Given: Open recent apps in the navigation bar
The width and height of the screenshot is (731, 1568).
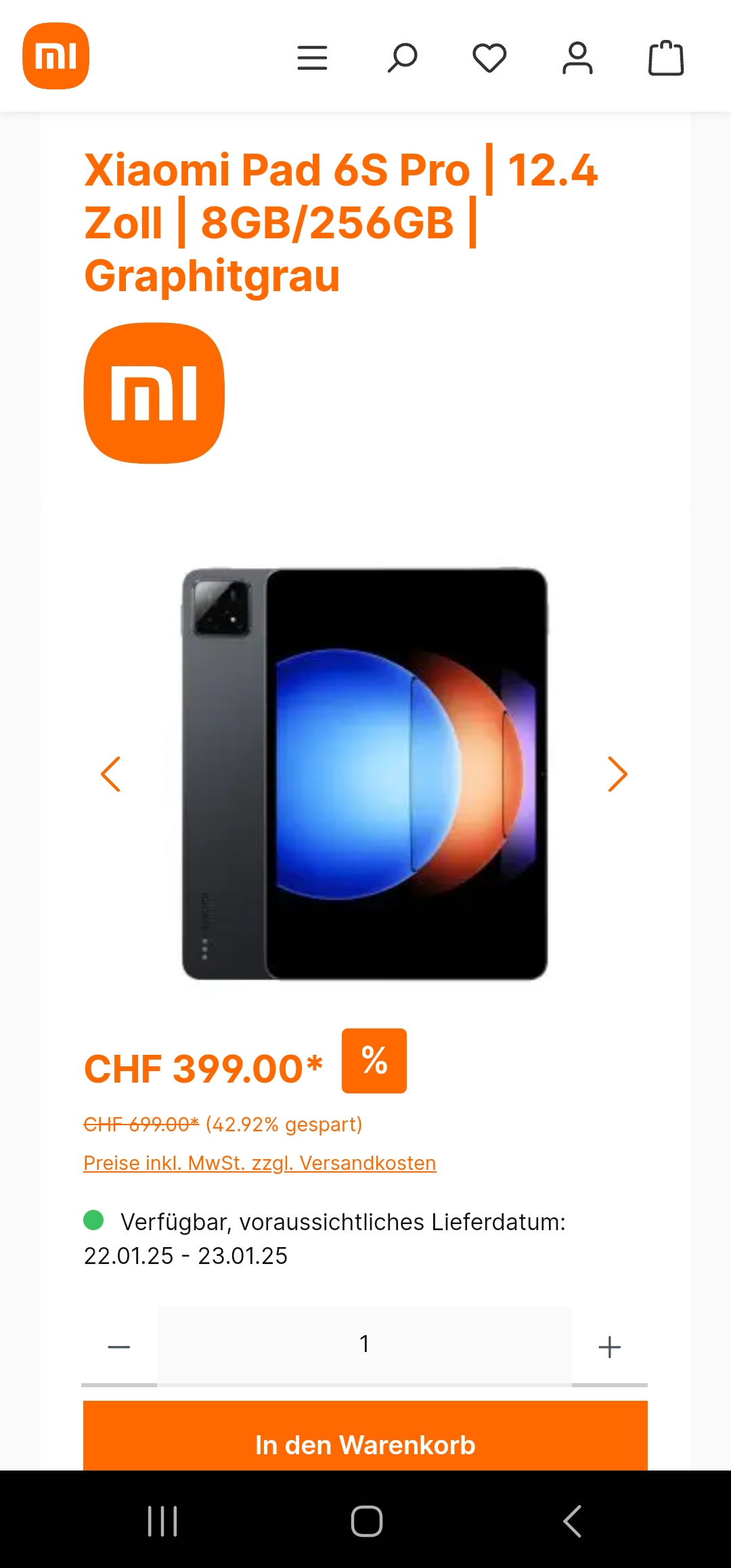Looking at the screenshot, I should pyautogui.click(x=162, y=1521).
